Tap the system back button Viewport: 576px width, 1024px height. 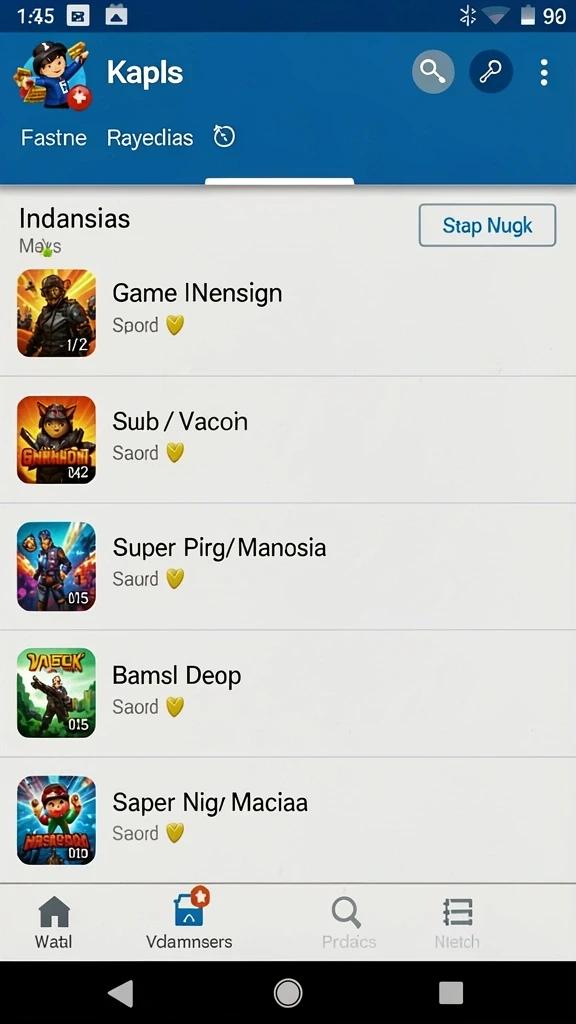pos(121,993)
